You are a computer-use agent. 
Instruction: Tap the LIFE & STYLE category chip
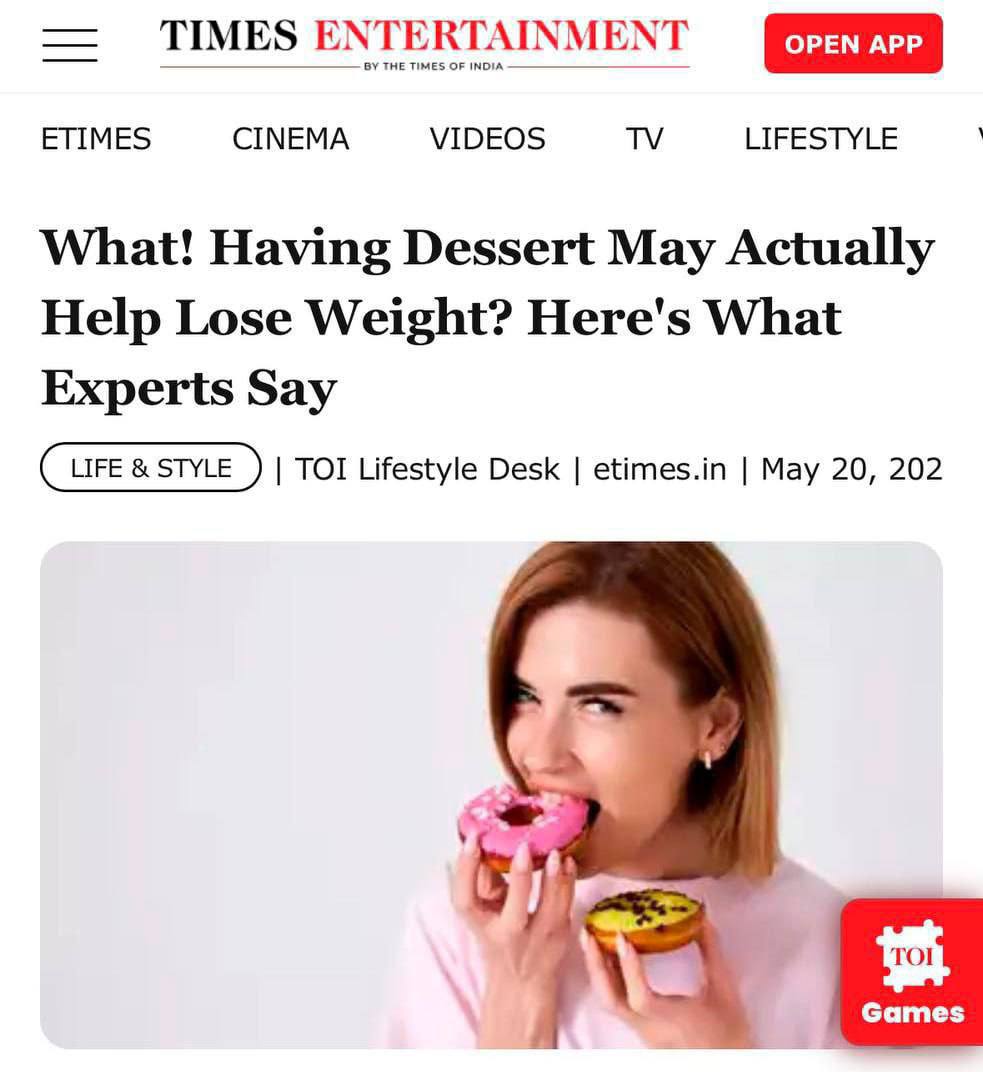[151, 467]
